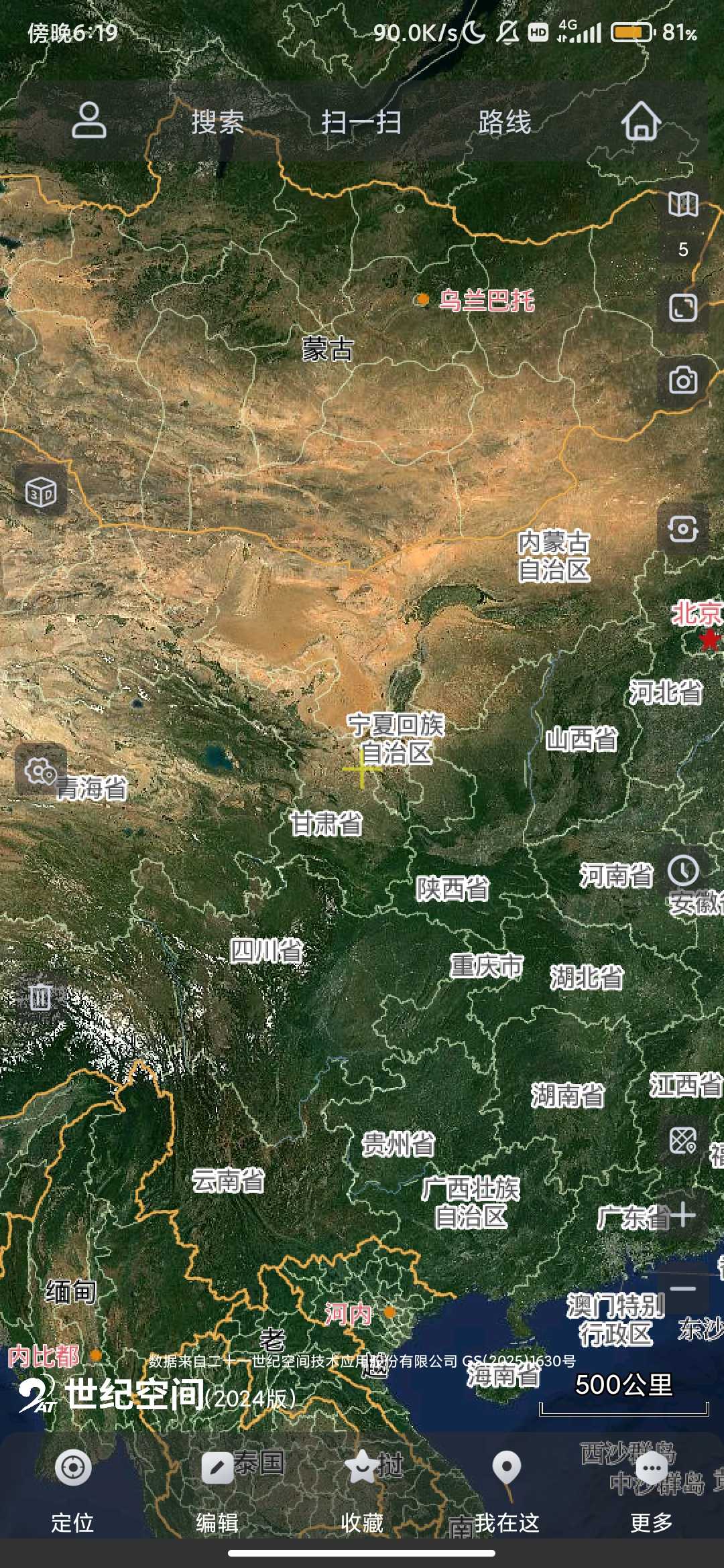Open the user profile icon
Viewport: 724px width, 1568px height.
click(89, 121)
